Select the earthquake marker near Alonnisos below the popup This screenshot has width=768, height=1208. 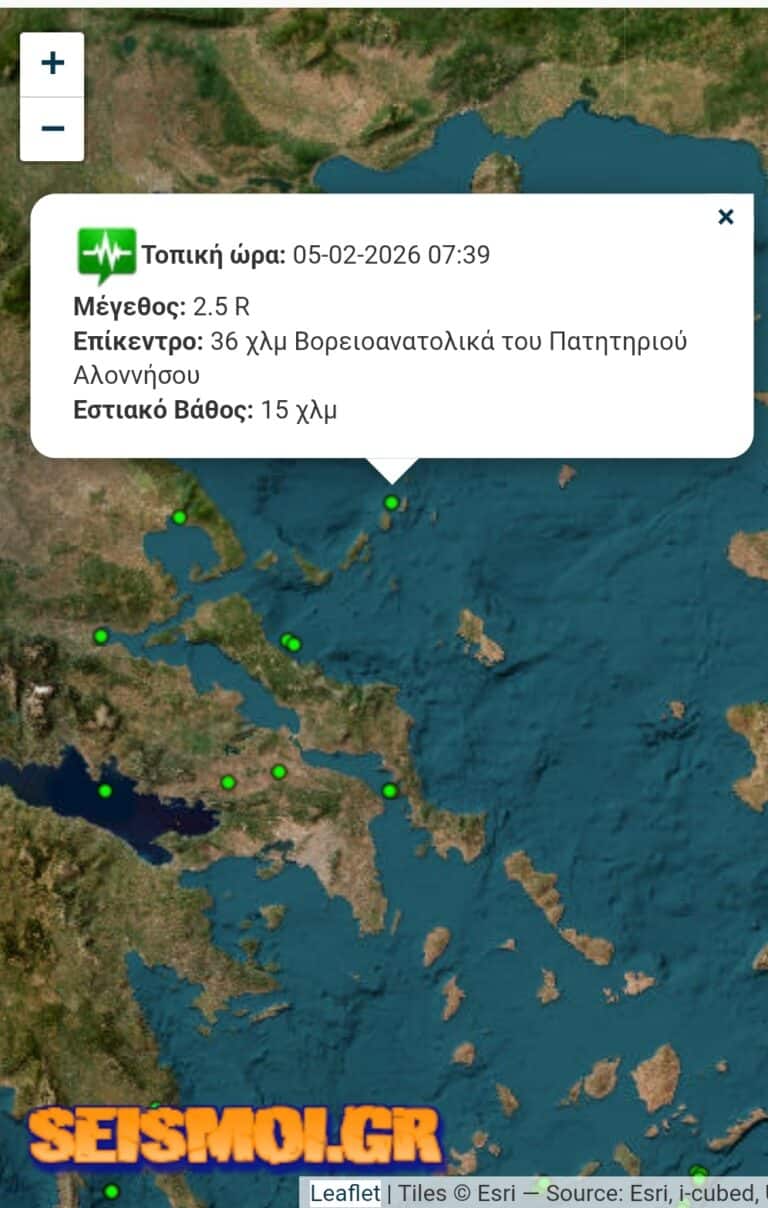pos(391,501)
